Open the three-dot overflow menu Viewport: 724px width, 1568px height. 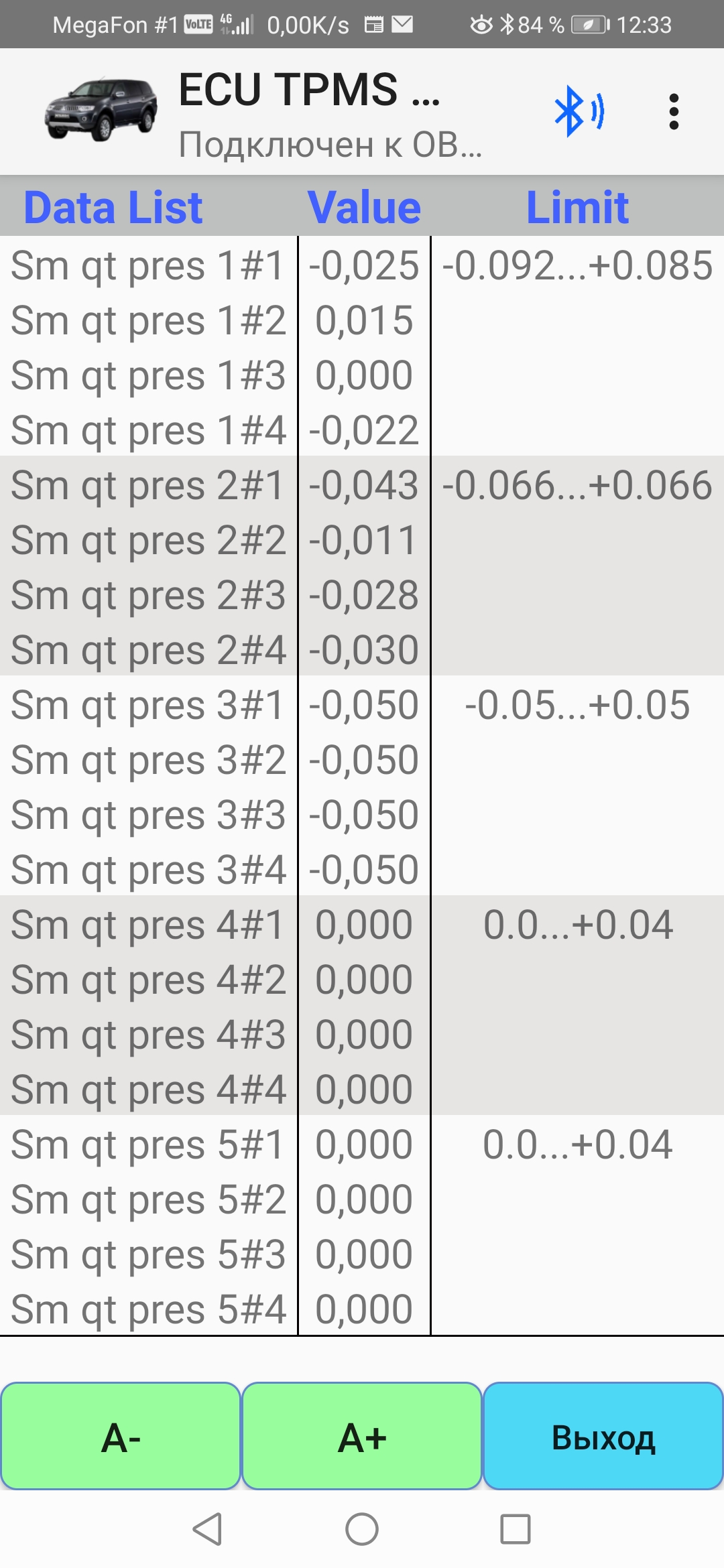[674, 111]
